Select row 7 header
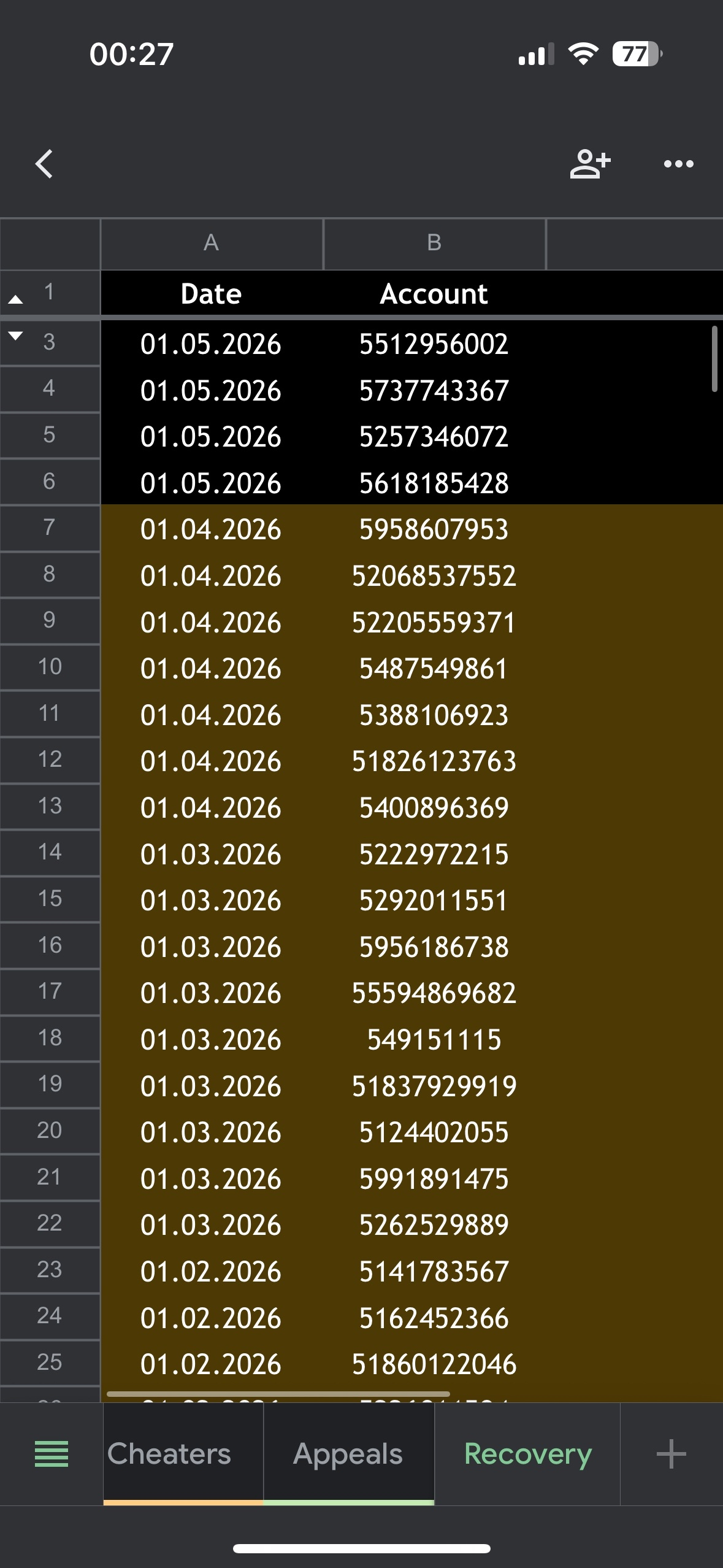723x1568 pixels. tap(49, 528)
